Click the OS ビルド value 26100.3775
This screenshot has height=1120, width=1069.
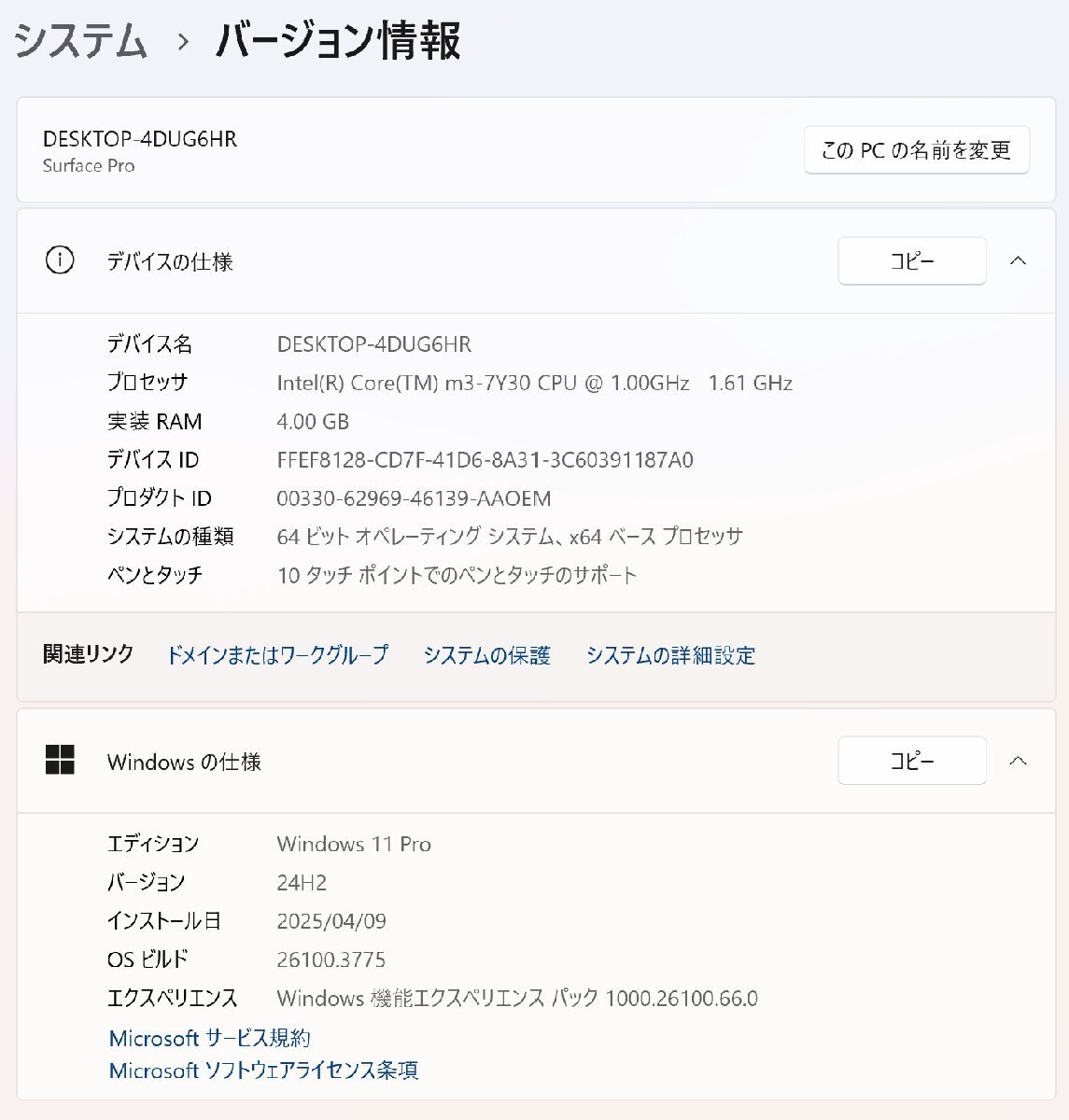[335, 959]
